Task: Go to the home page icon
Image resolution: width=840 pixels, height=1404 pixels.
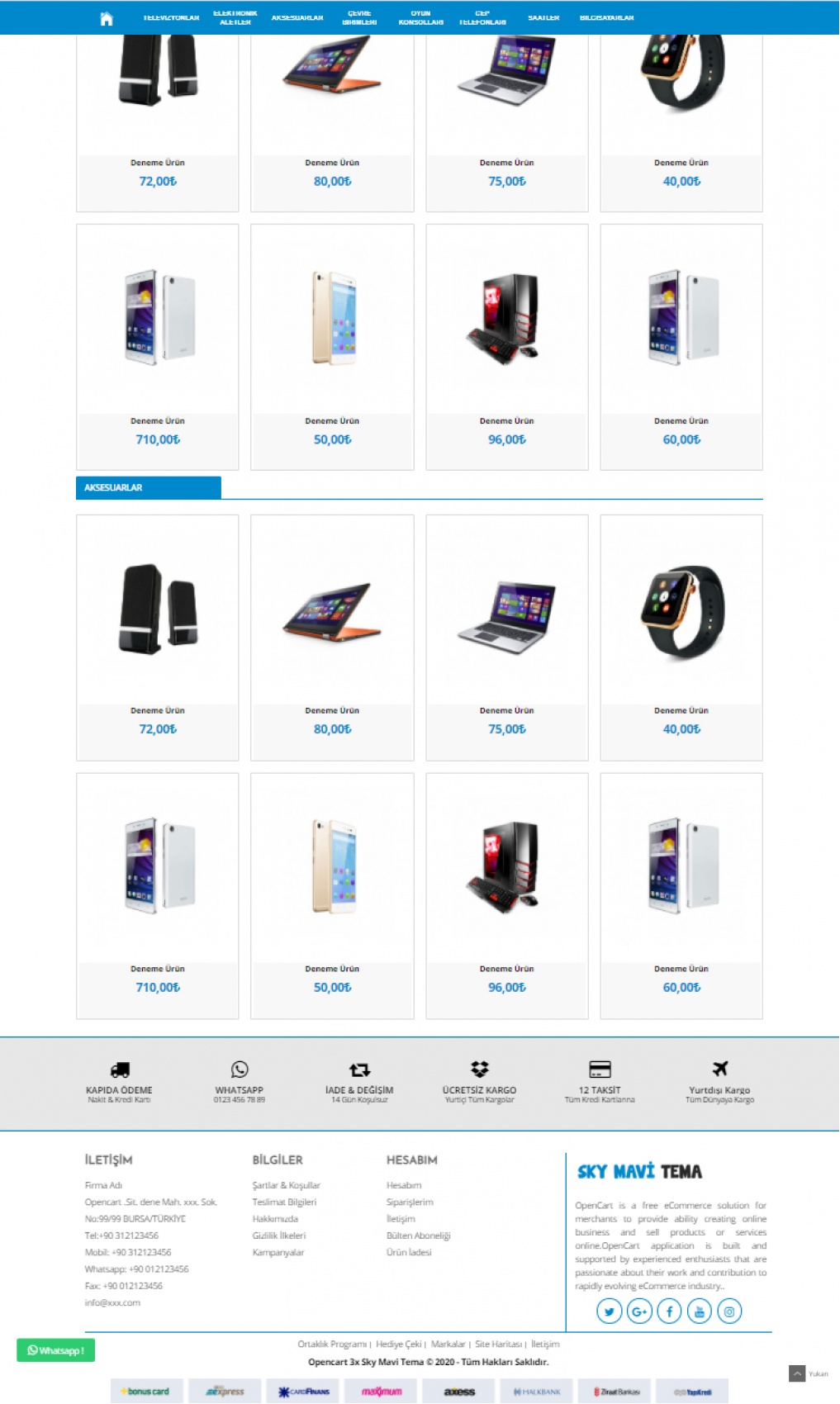Action: pos(107,18)
